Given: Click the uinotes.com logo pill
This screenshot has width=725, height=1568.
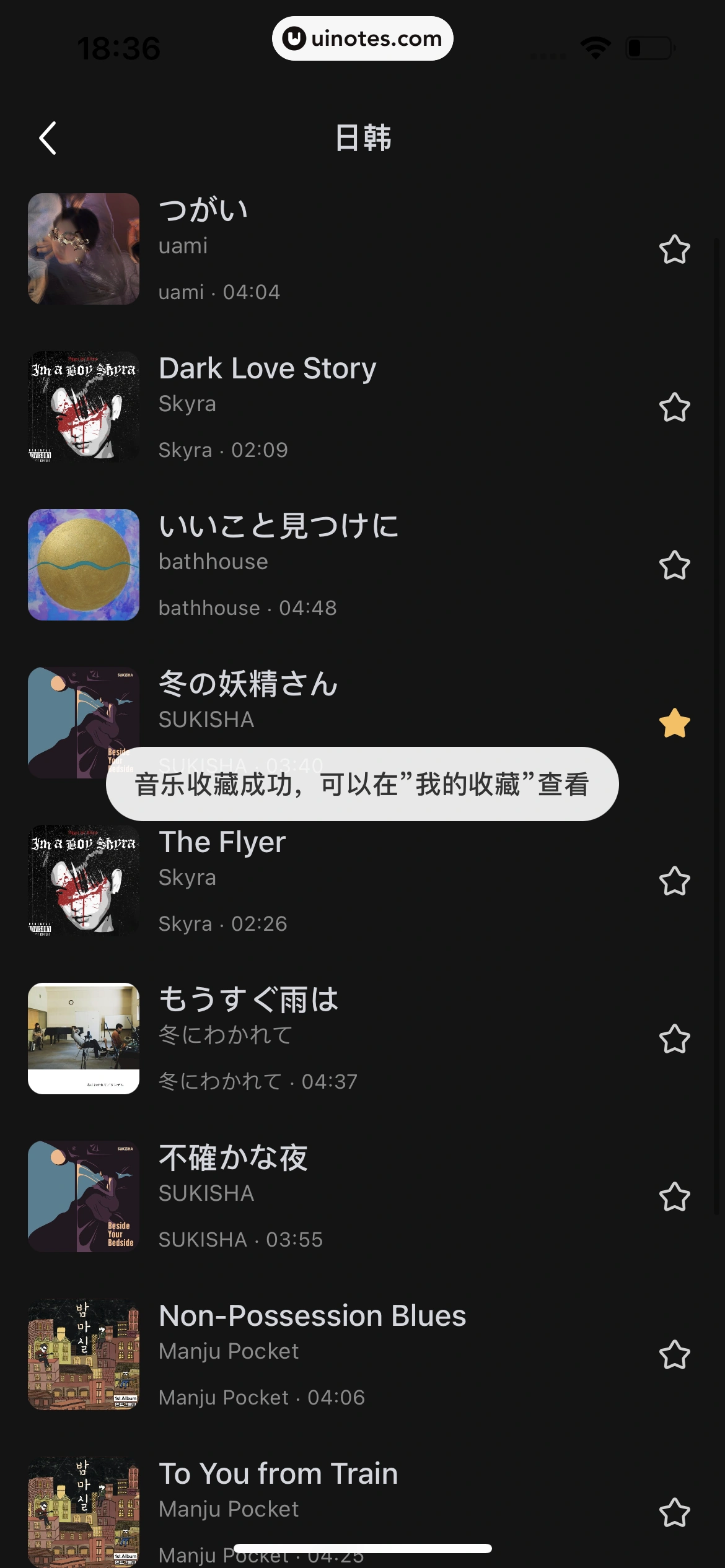Looking at the screenshot, I should 362,38.
